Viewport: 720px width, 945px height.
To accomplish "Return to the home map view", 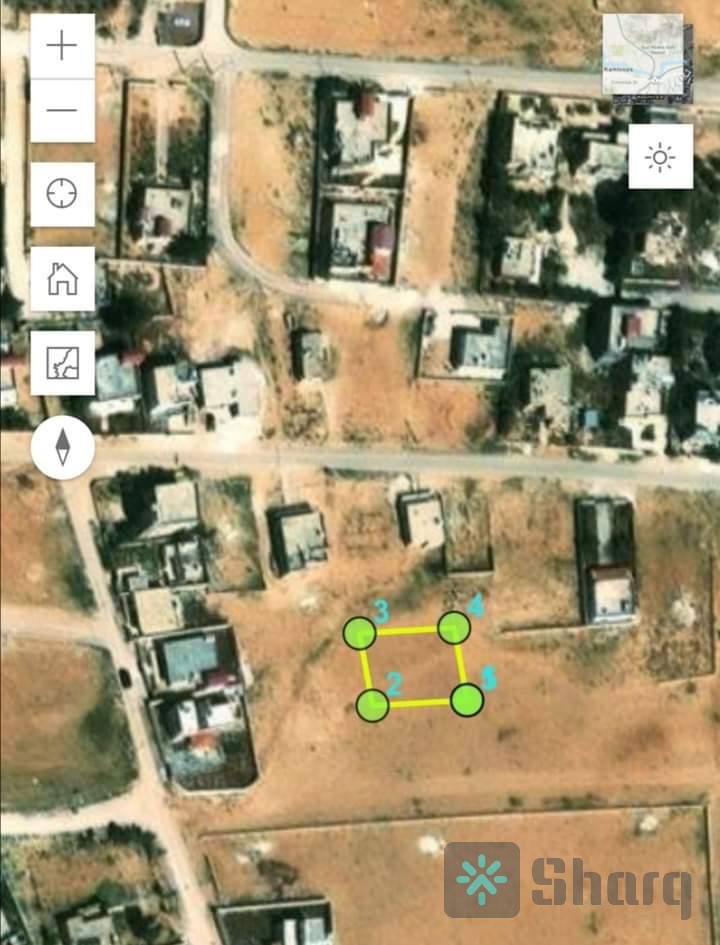I will (x=62, y=278).
